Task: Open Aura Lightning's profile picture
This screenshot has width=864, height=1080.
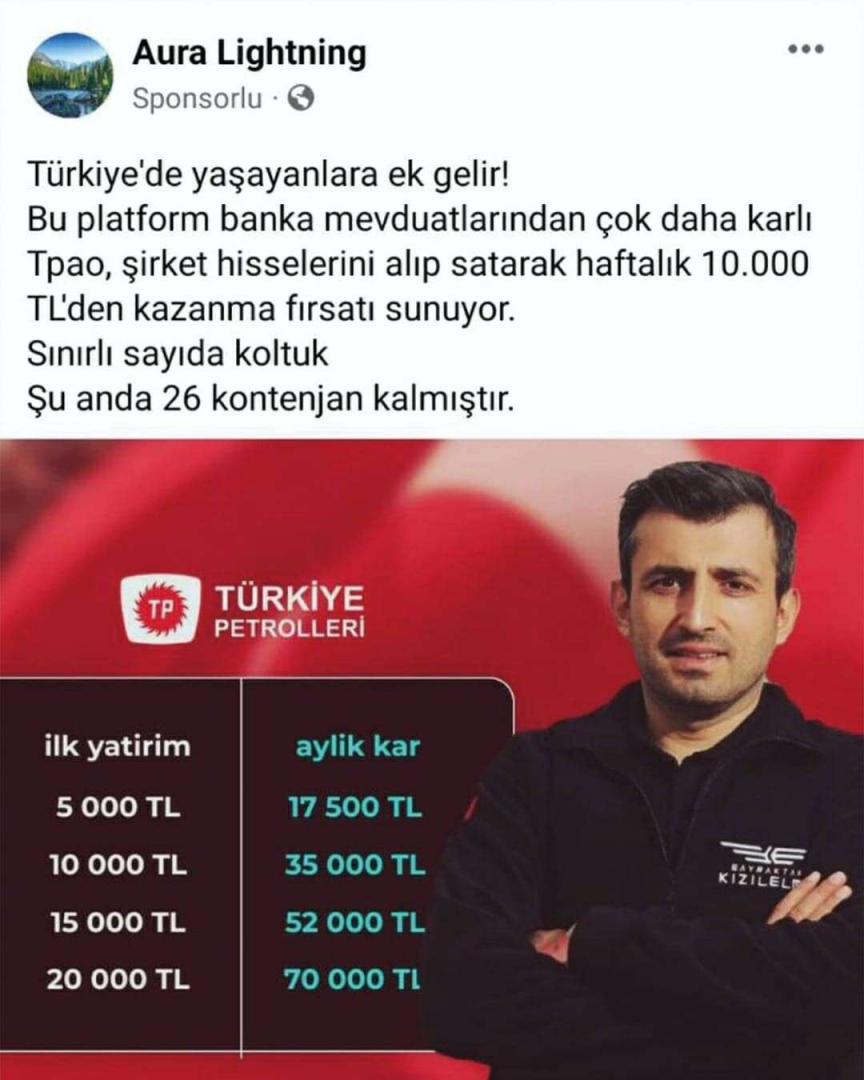Action: [x=70, y=75]
